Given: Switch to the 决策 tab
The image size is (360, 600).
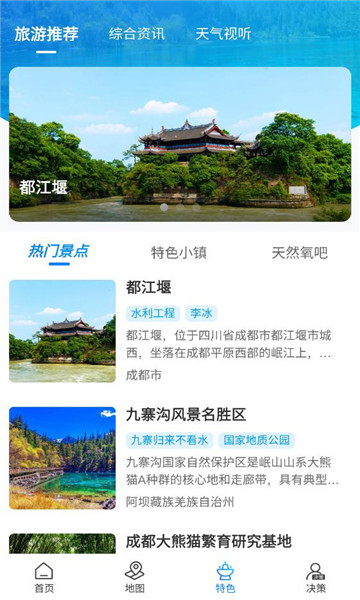Looking at the screenshot, I should [x=316, y=578].
